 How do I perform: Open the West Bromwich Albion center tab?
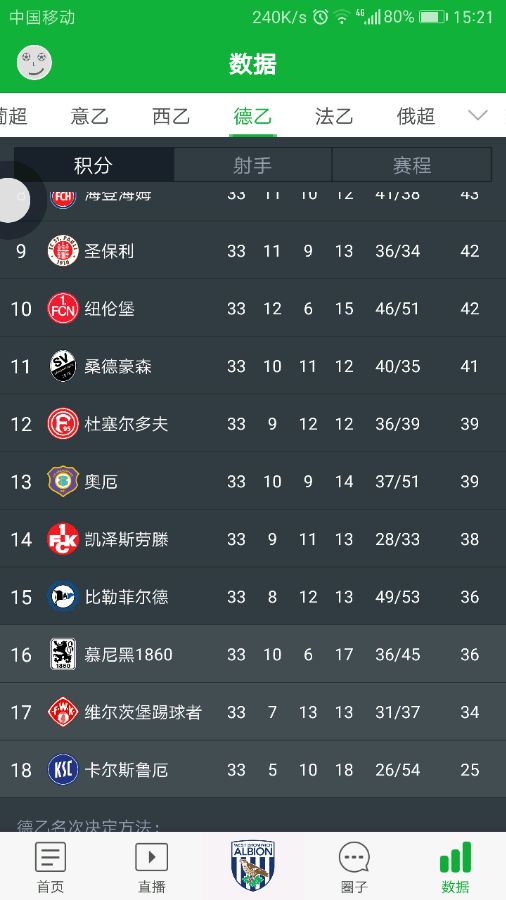click(x=253, y=866)
